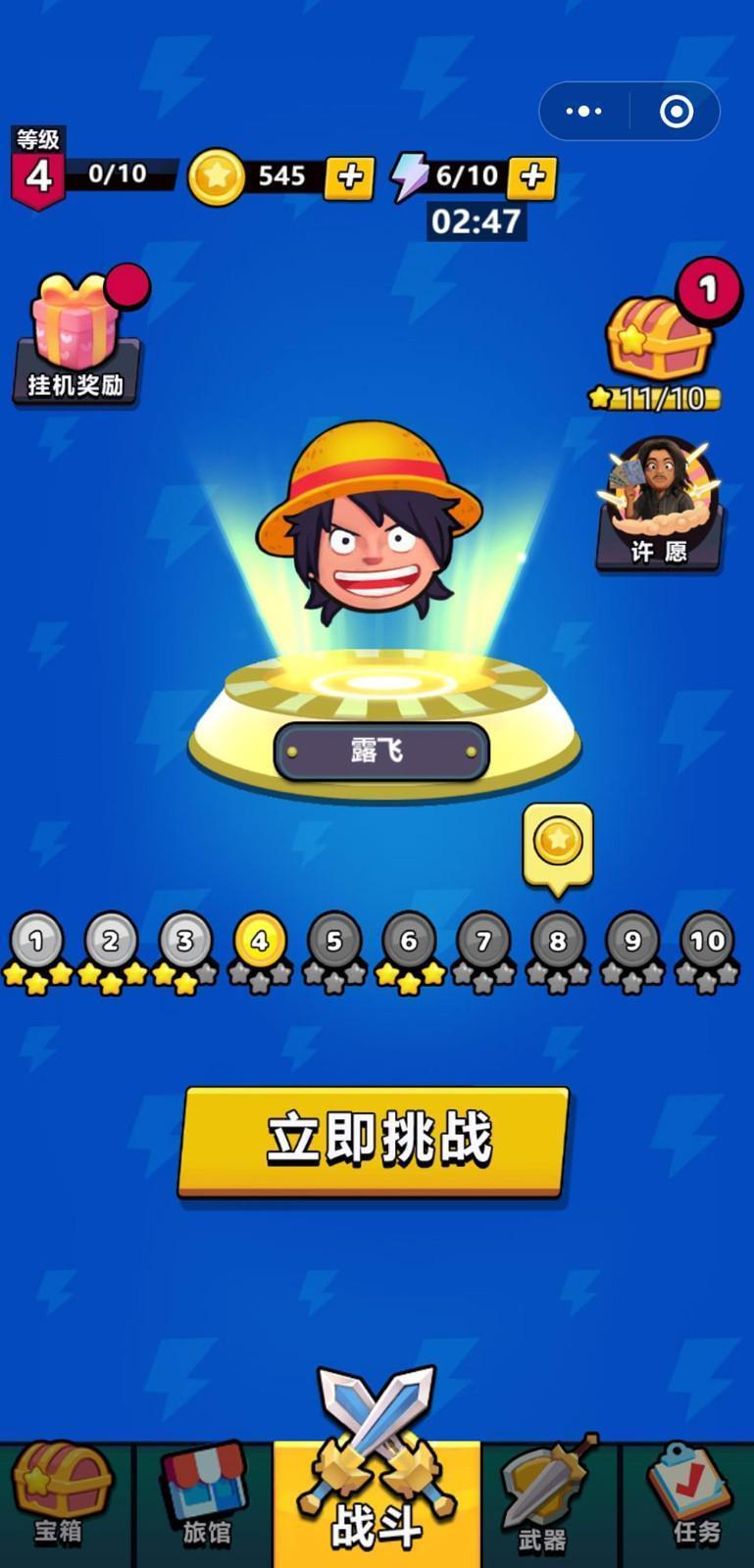Collect the 挂机奖励 idle reward gift
The height and width of the screenshot is (1568, 754).
tap(78, 336)
